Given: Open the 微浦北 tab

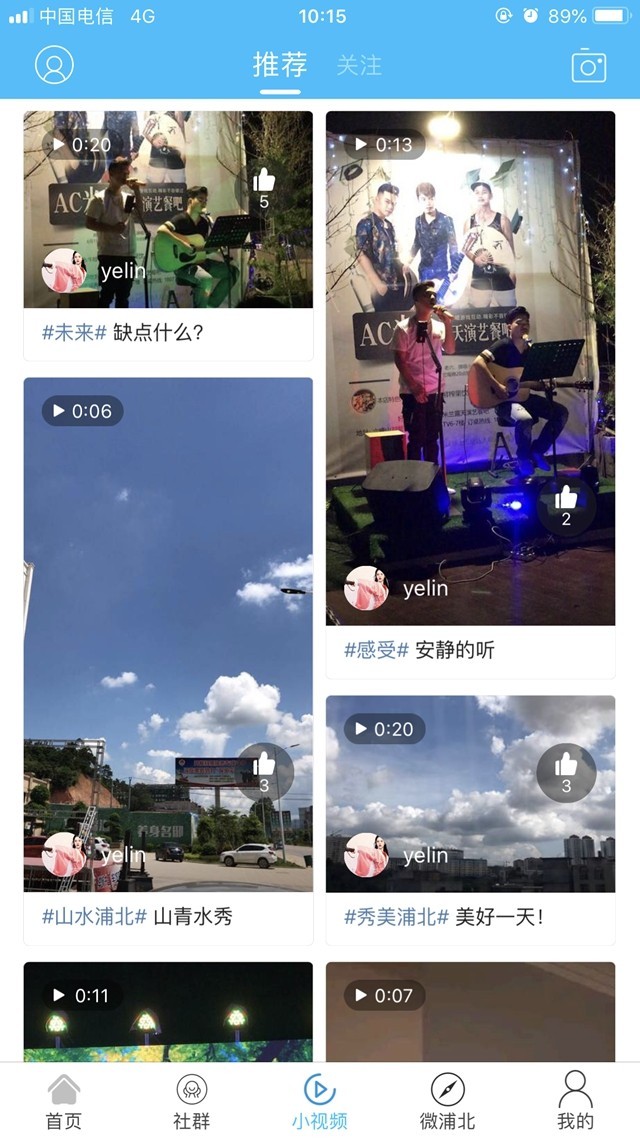Looking at the screenshot, I should click(x=448, y=1100).
